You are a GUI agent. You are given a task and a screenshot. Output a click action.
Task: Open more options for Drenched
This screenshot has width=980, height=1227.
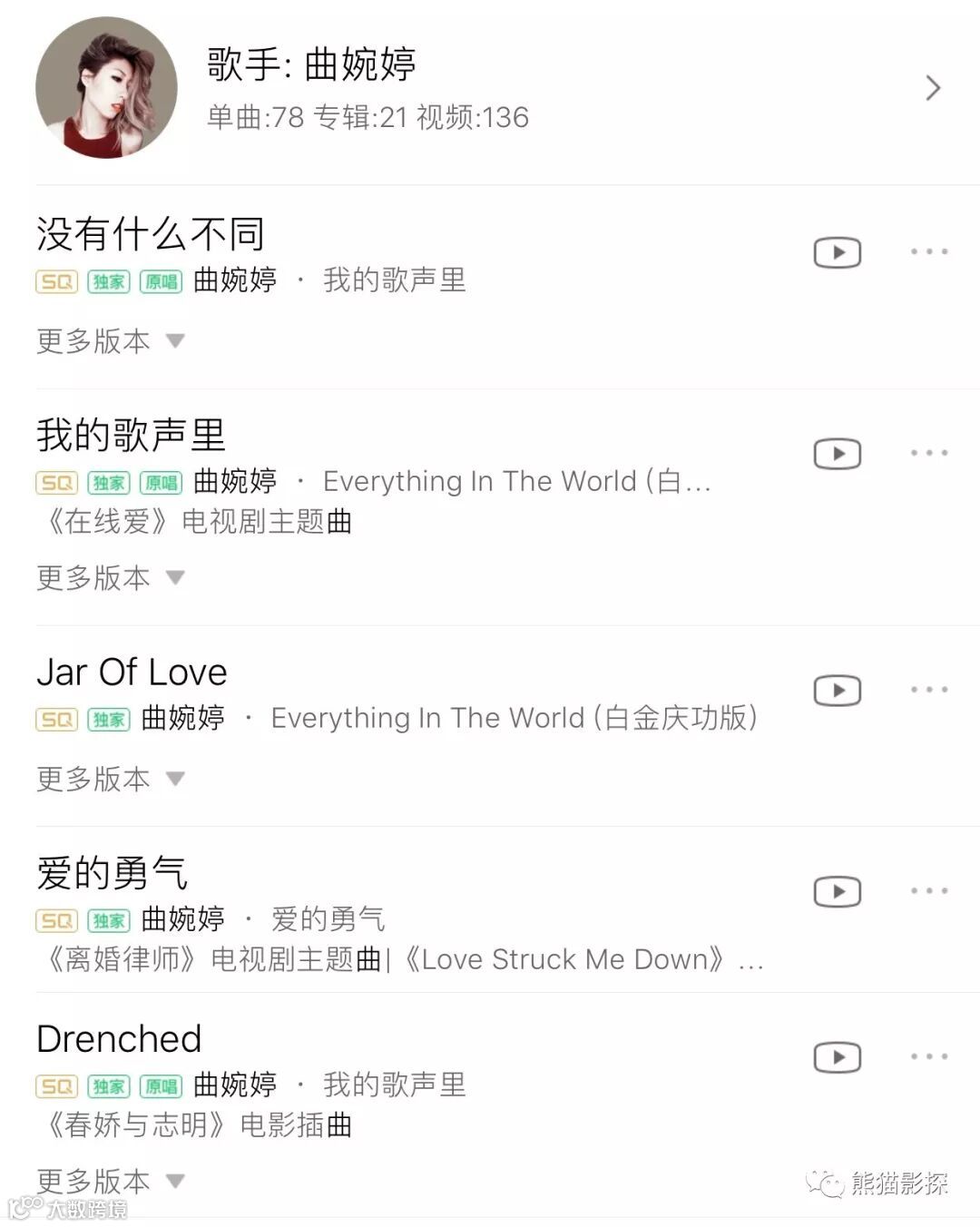[x=929, y=1056]
